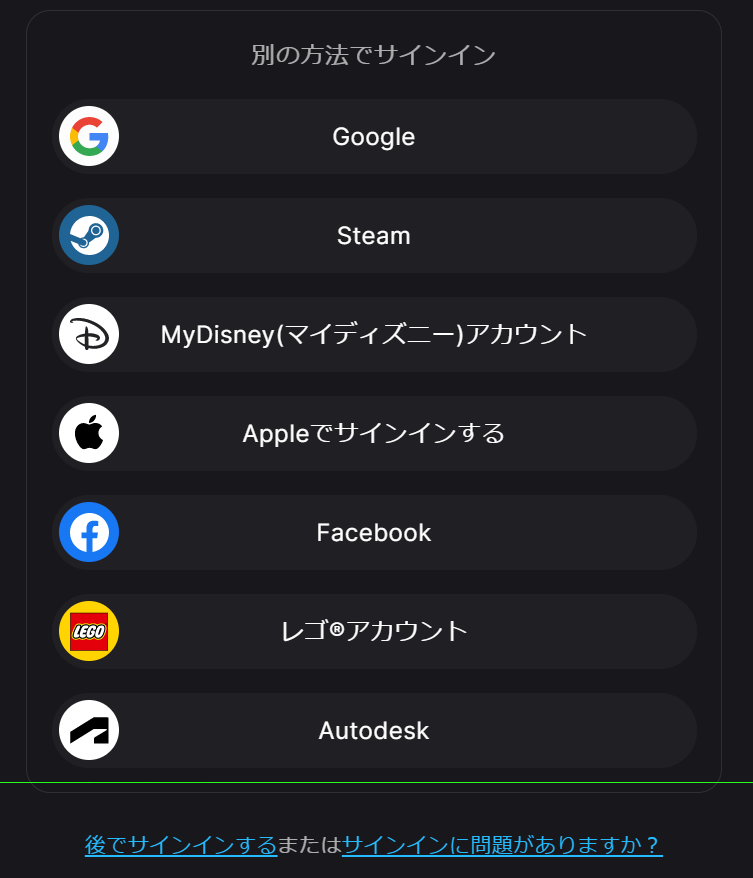
Task: Use レゴ®アカウント to sign in
Action: (374, 632)
